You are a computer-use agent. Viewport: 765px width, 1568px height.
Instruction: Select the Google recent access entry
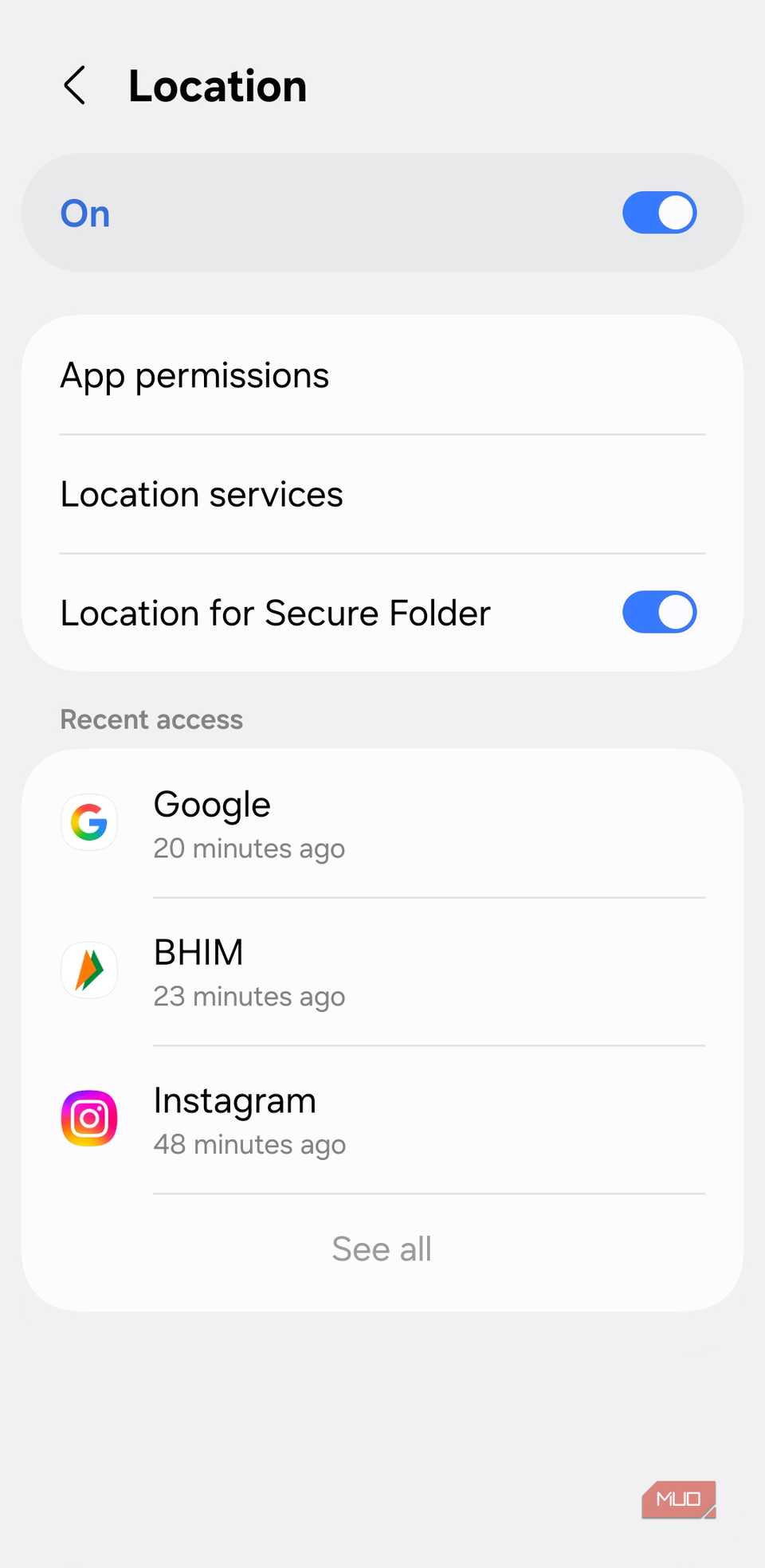(x=319, y=822)
